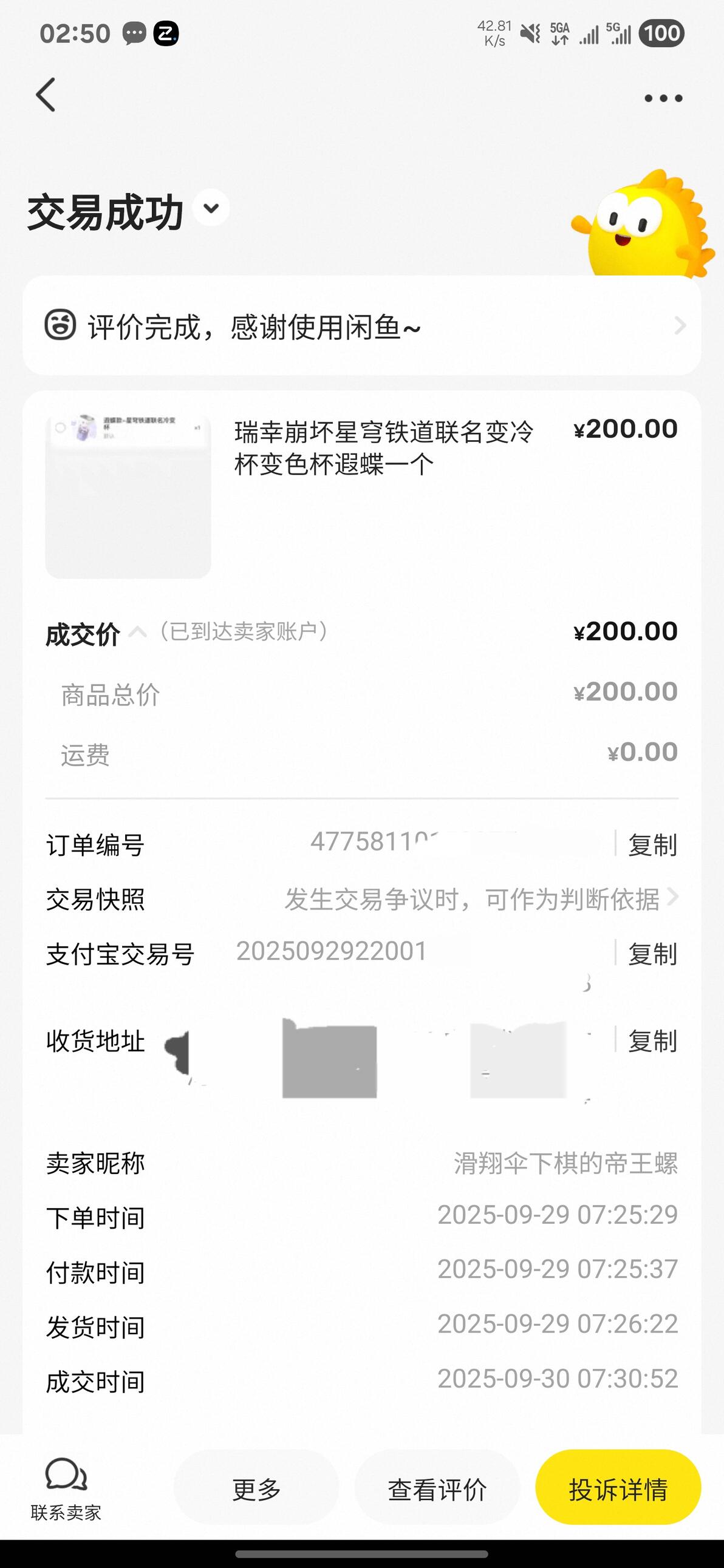Tap 联系卖家 to contact seller

66,1488
